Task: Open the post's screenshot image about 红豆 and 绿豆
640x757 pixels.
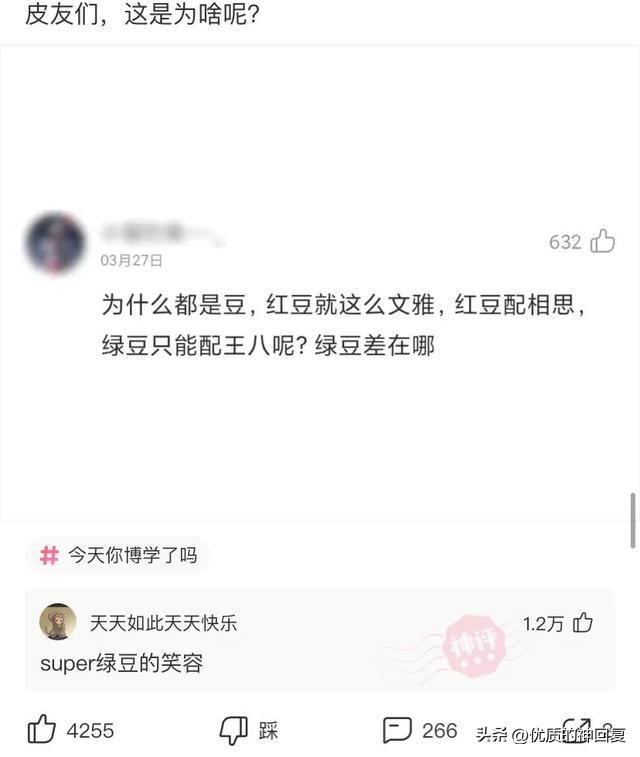Action: (x=320, y=283)
